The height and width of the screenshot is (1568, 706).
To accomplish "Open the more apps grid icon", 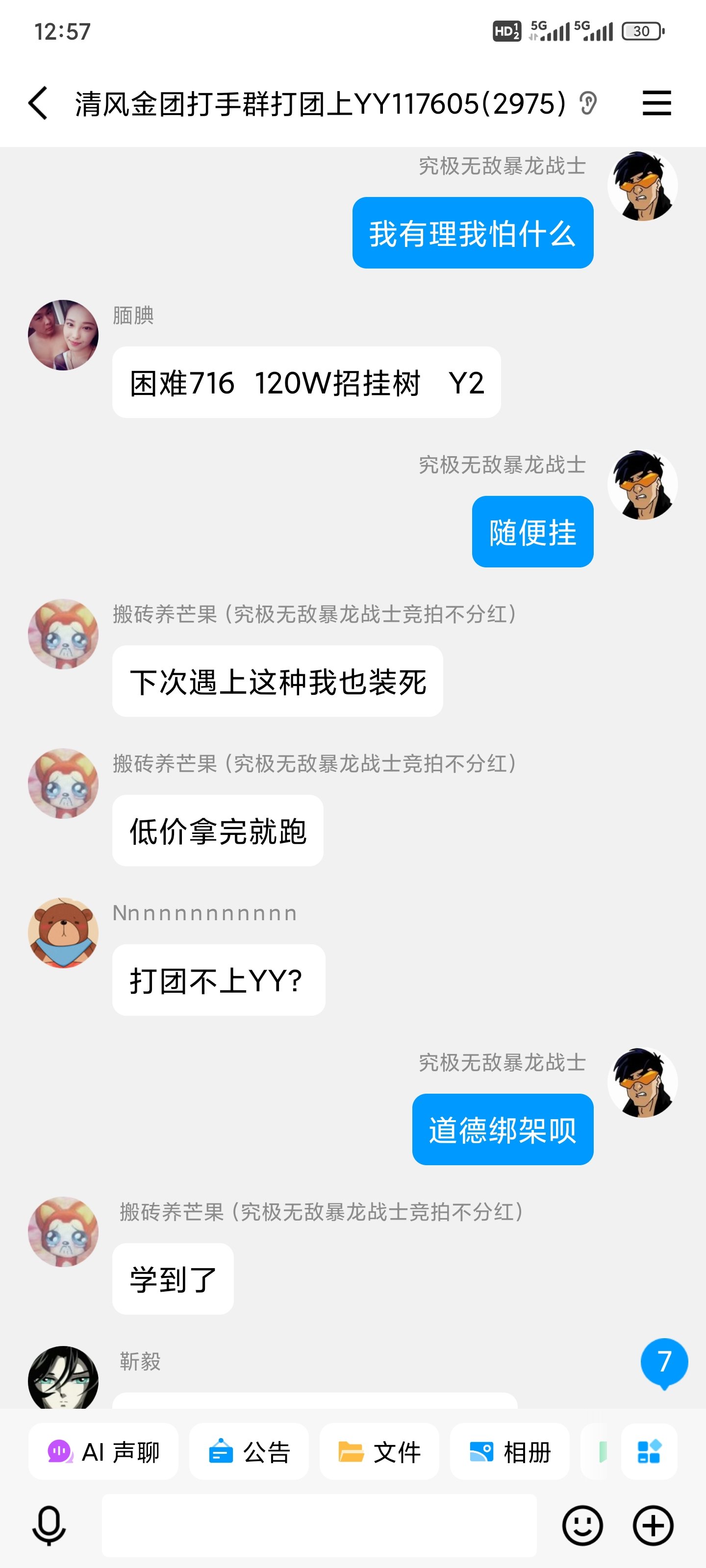I will point(648,1452).
